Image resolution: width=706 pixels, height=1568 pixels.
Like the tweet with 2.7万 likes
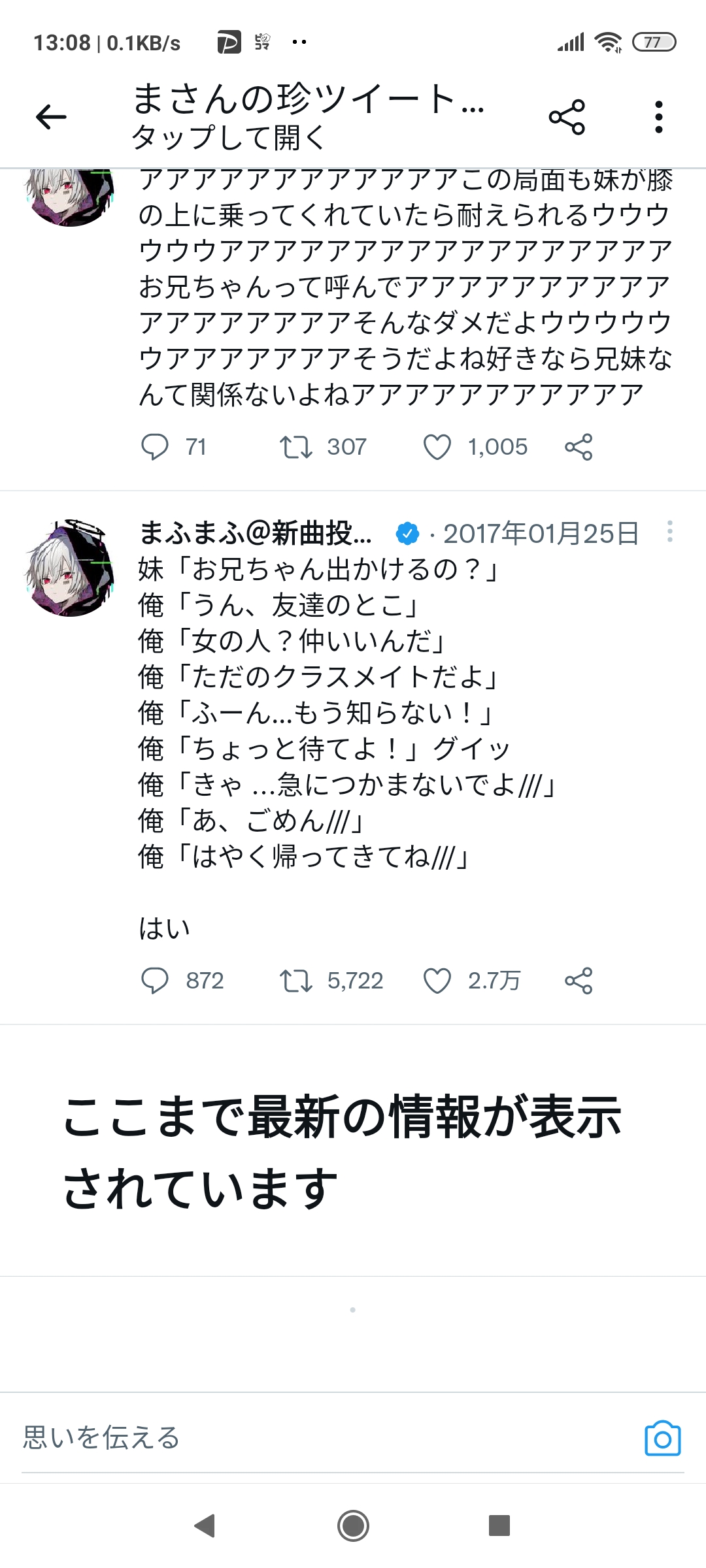(437, 981)
